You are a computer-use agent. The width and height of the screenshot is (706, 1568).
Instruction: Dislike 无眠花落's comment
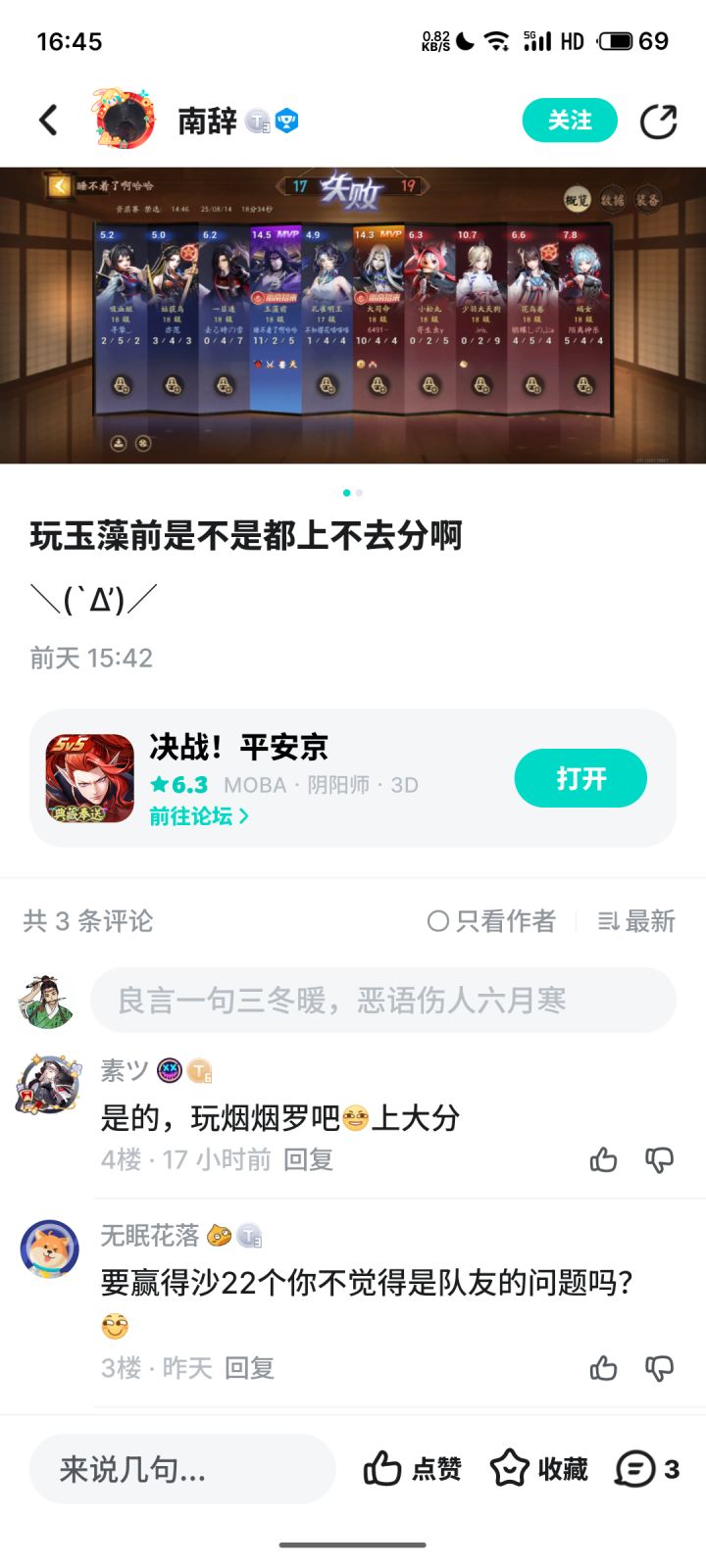(x=659, y=1368)
